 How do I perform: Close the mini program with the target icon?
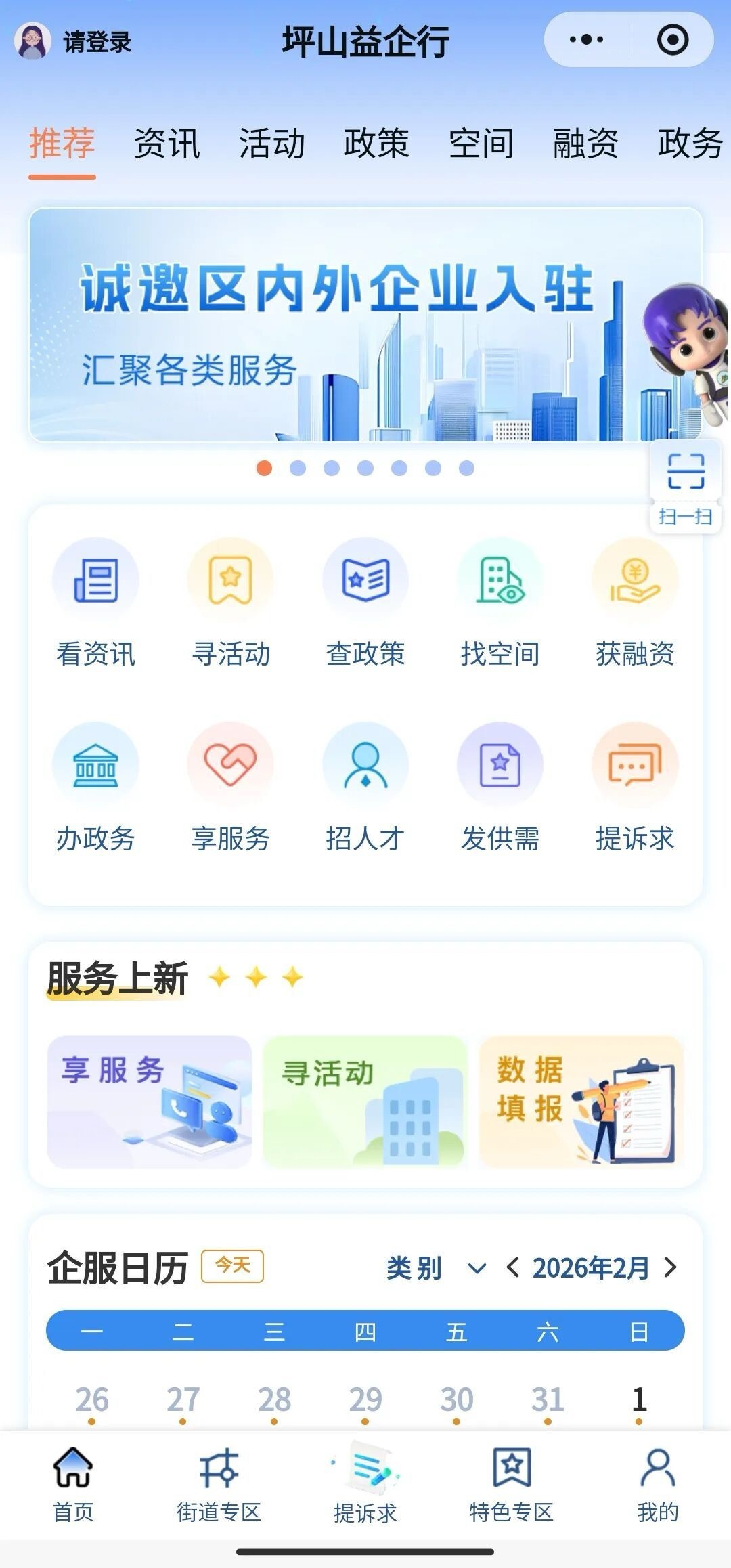[x=673, y=40]
